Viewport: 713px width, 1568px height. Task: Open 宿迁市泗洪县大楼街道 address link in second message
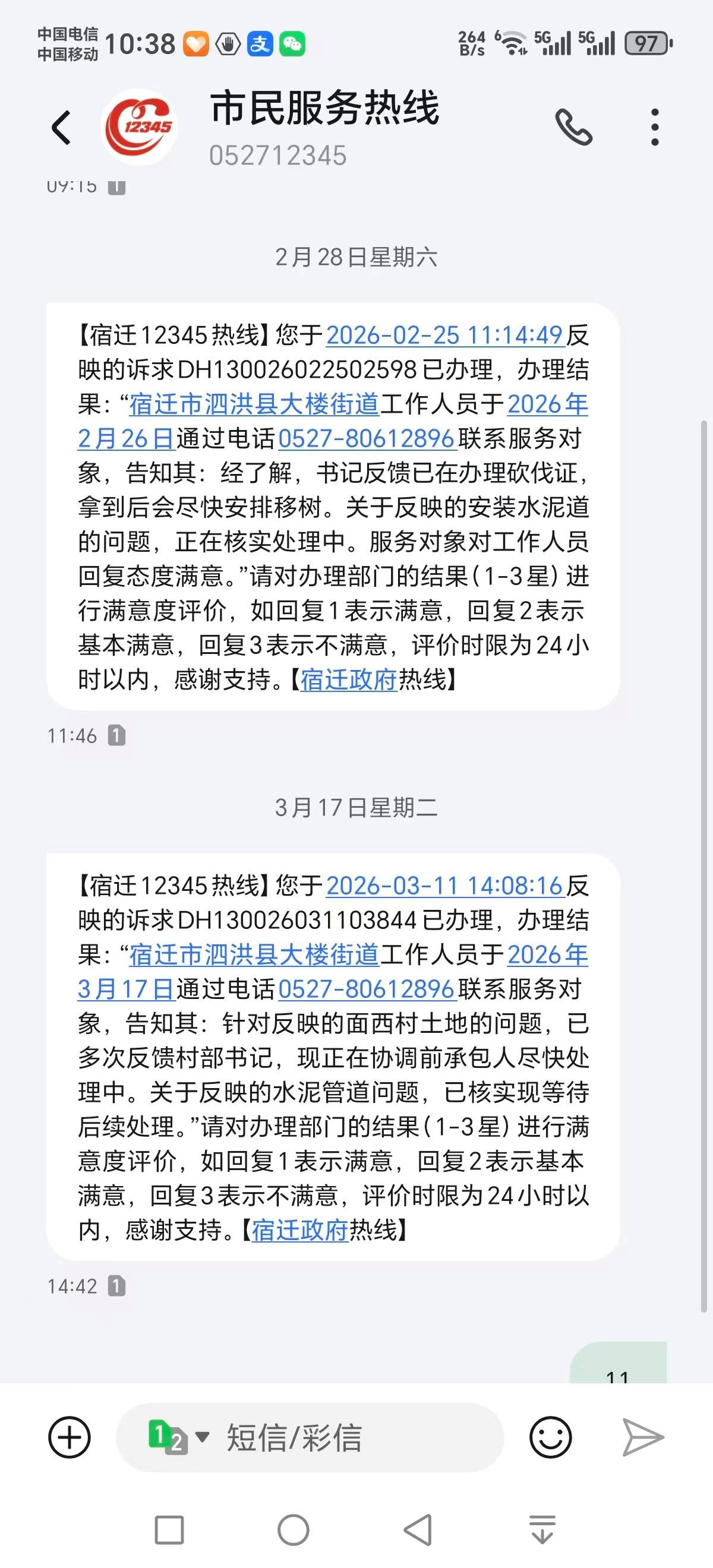(x=254, y=955)
